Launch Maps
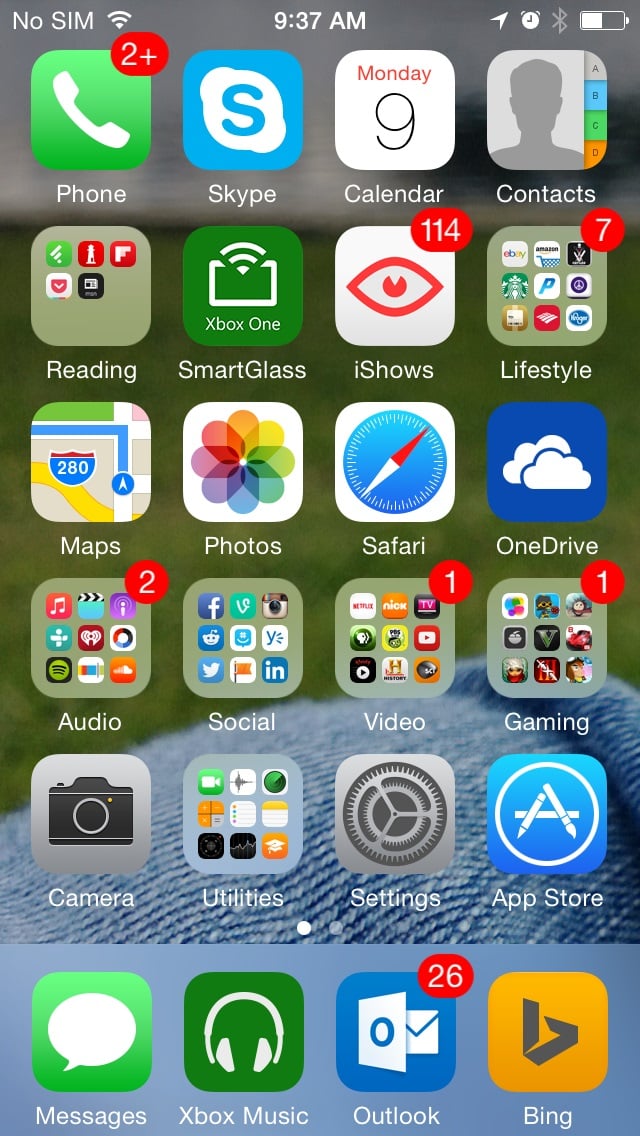Viewport: 640px width, 1136px height. point(91,462)
